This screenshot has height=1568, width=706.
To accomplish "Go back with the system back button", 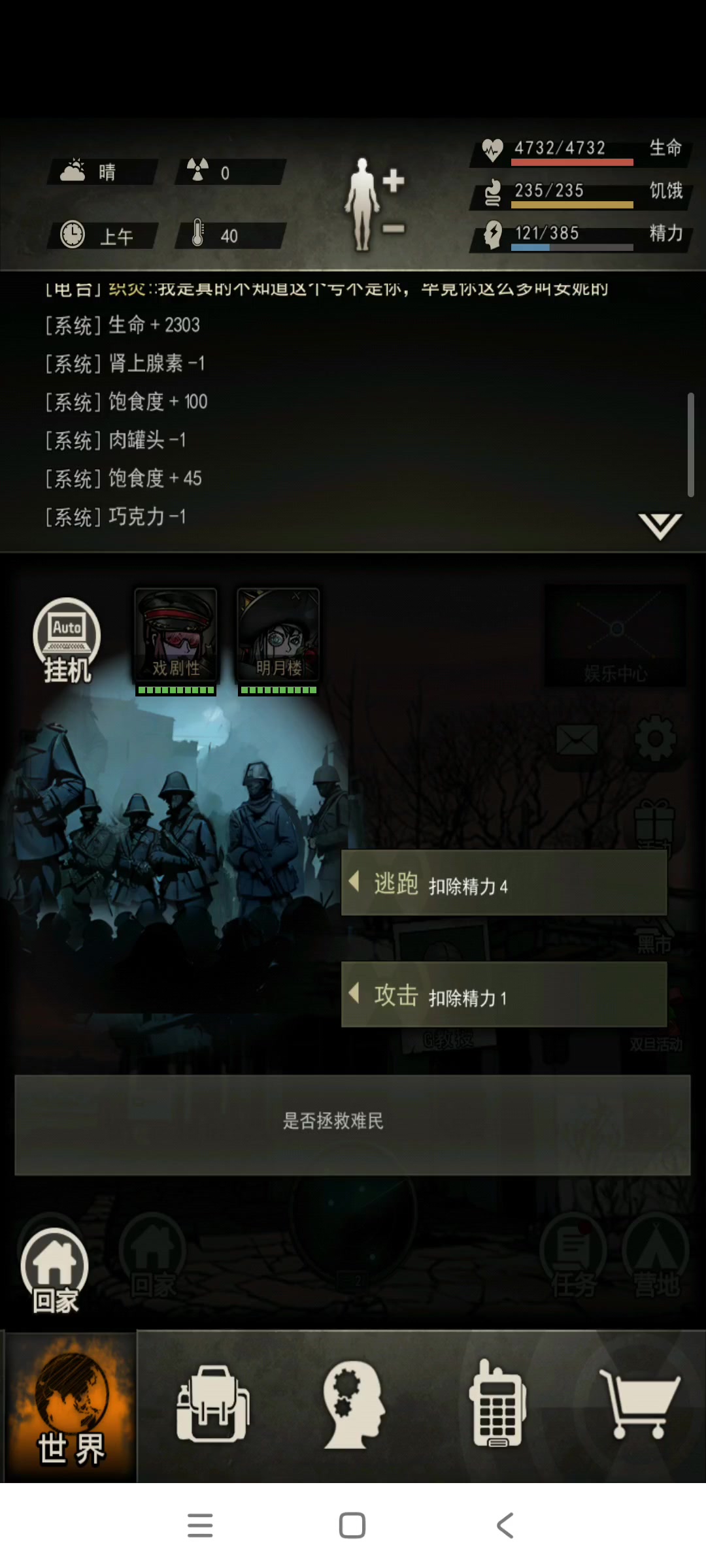I will 505,1526.
